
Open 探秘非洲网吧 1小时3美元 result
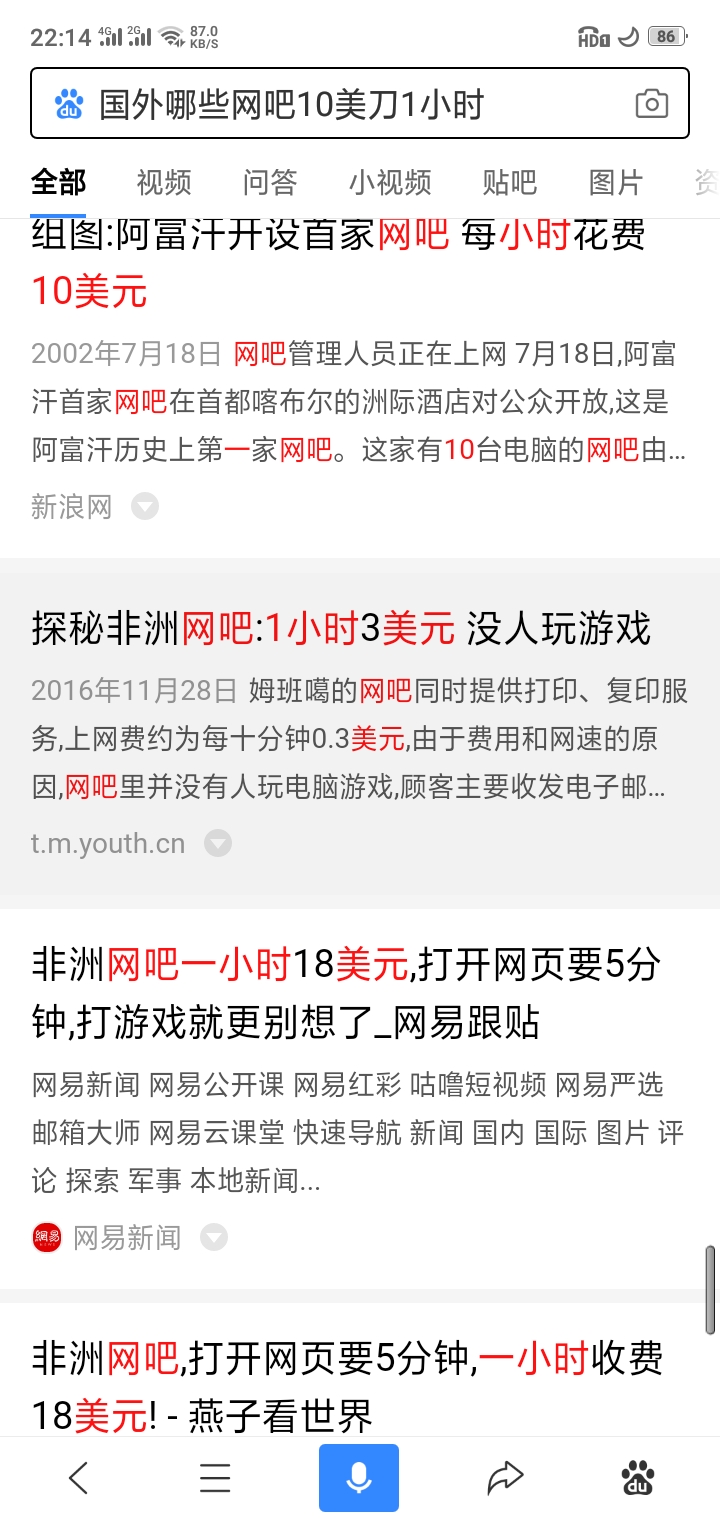click(341, 628)
